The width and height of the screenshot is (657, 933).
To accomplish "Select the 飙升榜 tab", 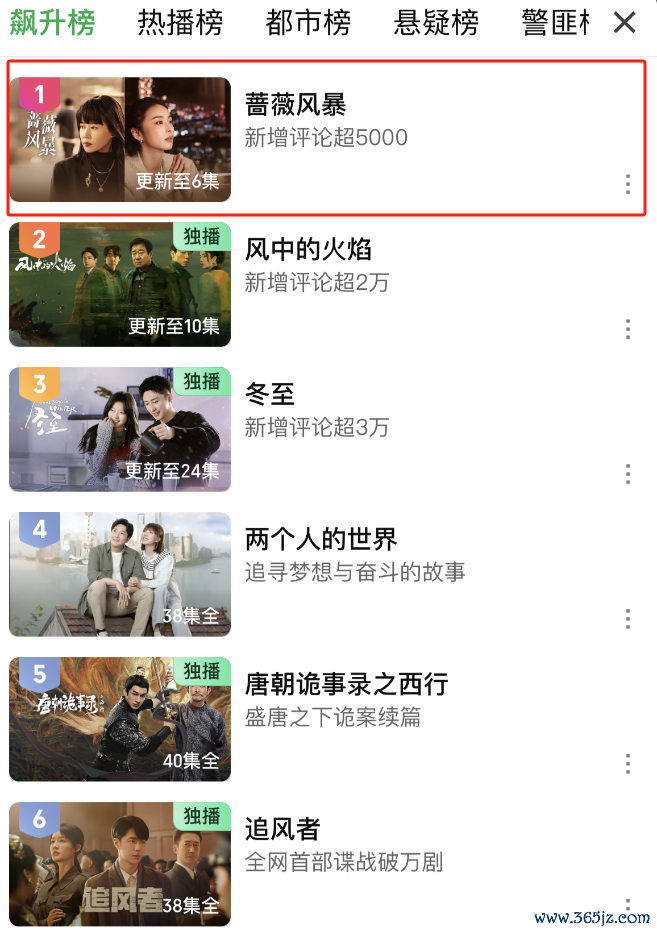I will coord(52,22).
